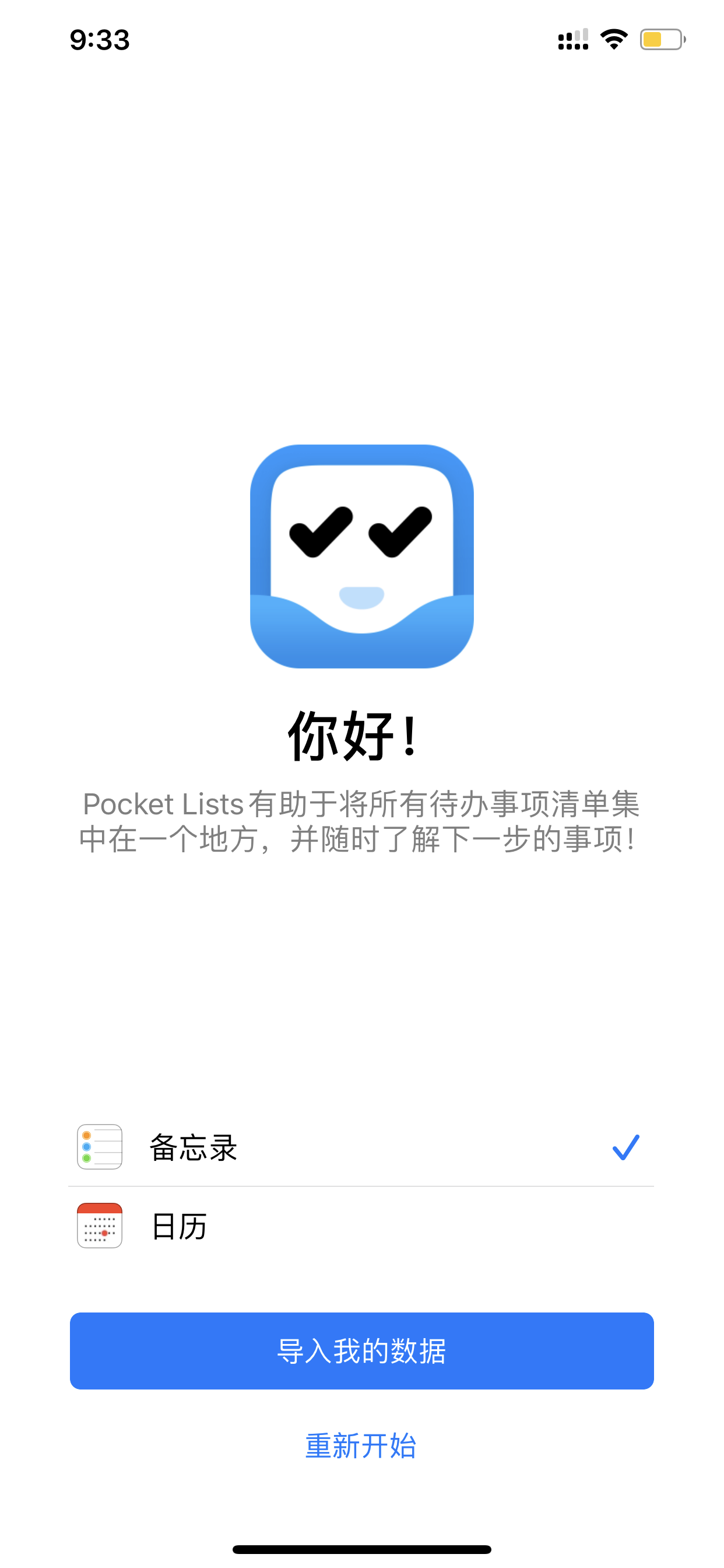Choose 重新开始 to start fresh
Image resolution: width=724 pixels, height=1568 pixels.
pos(361,1445)
